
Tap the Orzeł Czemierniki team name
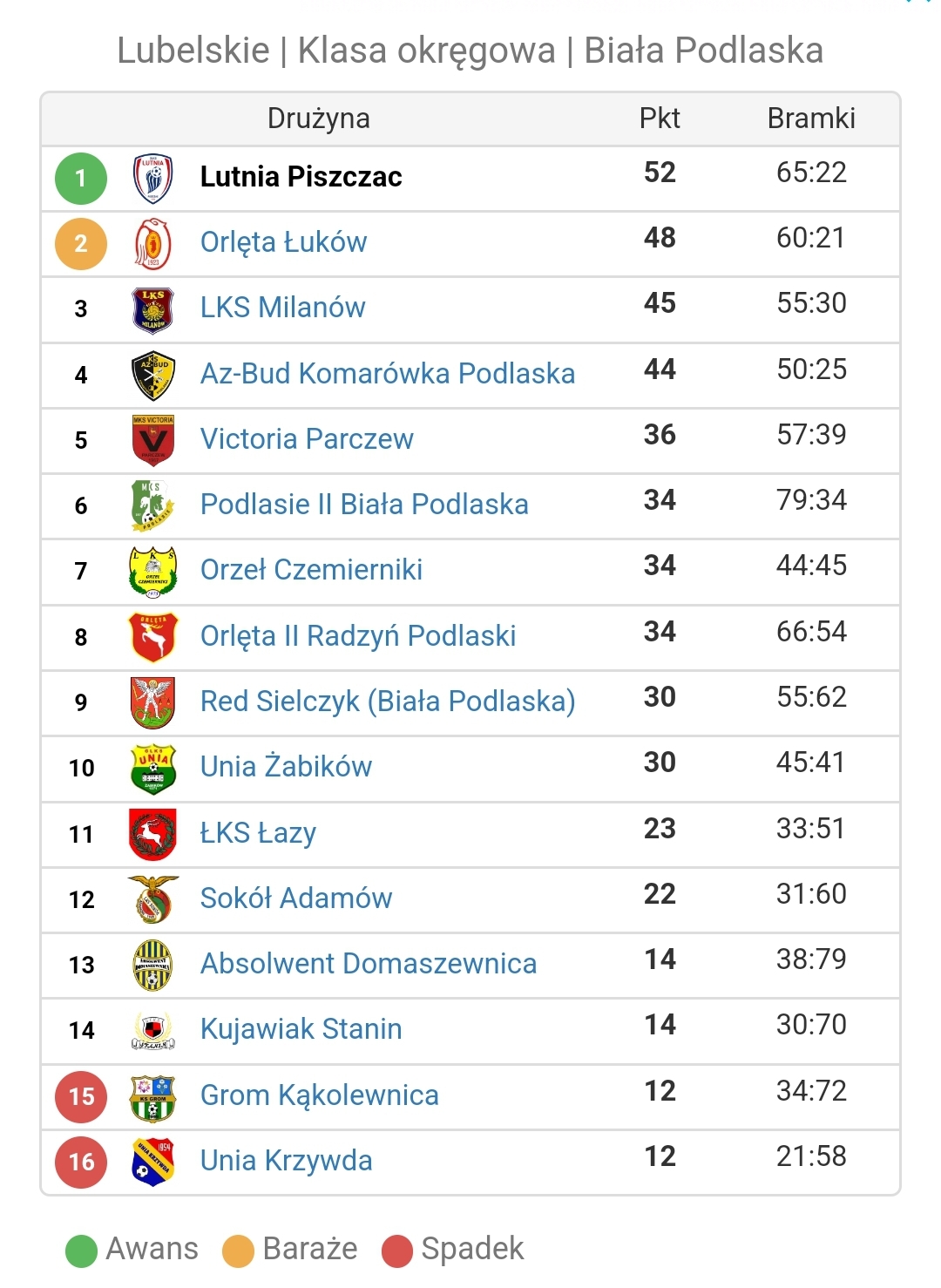pos(311,570)
